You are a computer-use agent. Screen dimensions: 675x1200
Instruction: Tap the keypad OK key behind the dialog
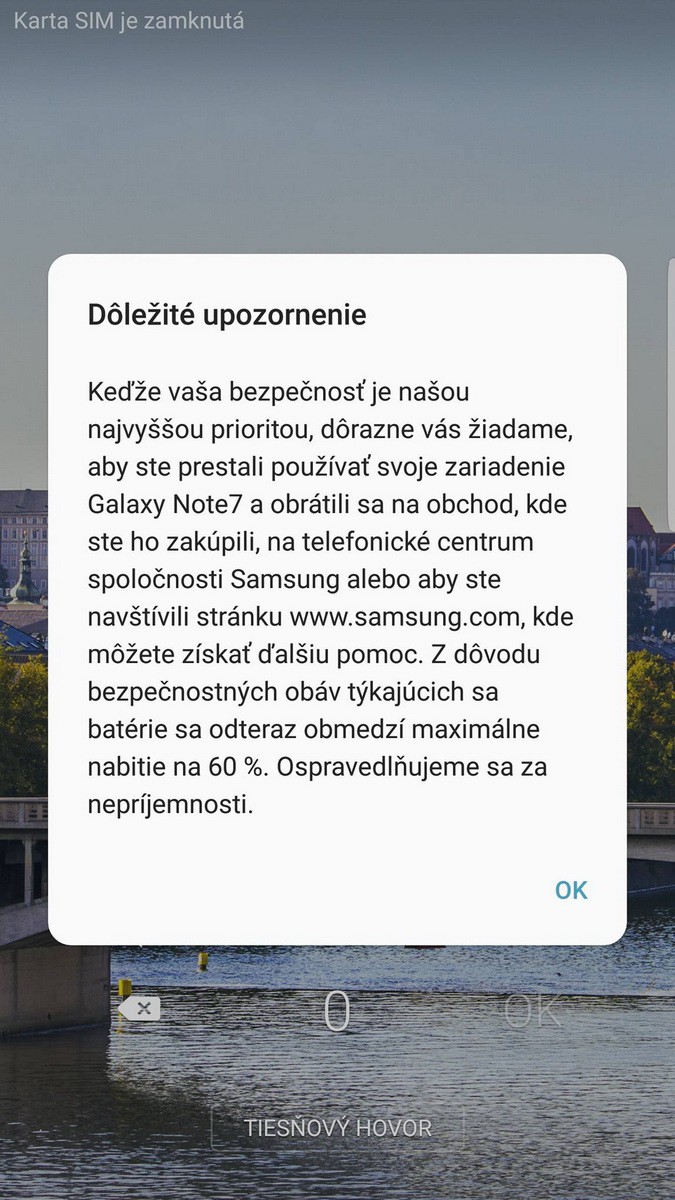click(x=533, y=1011)
